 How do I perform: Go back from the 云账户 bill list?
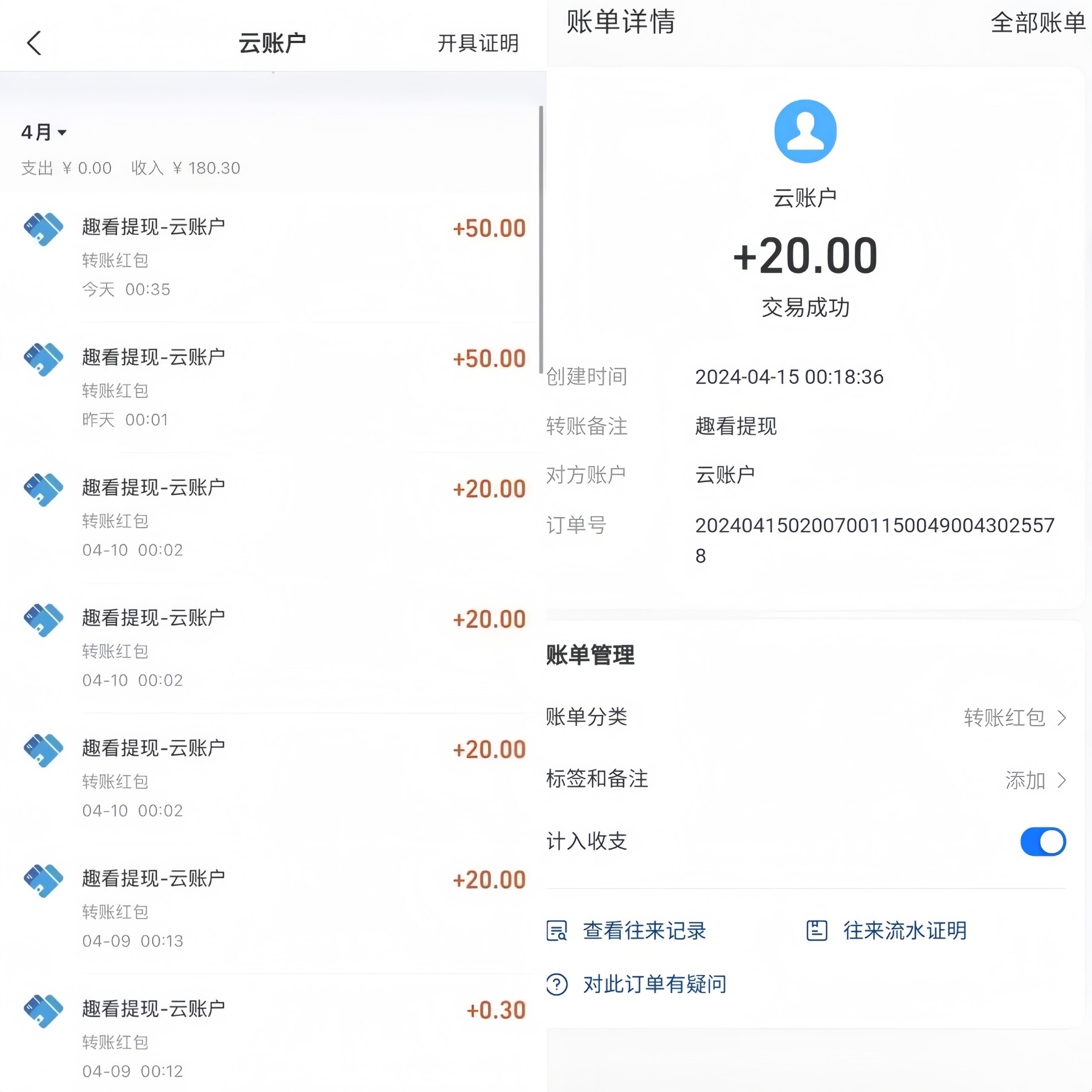[34, 43]
